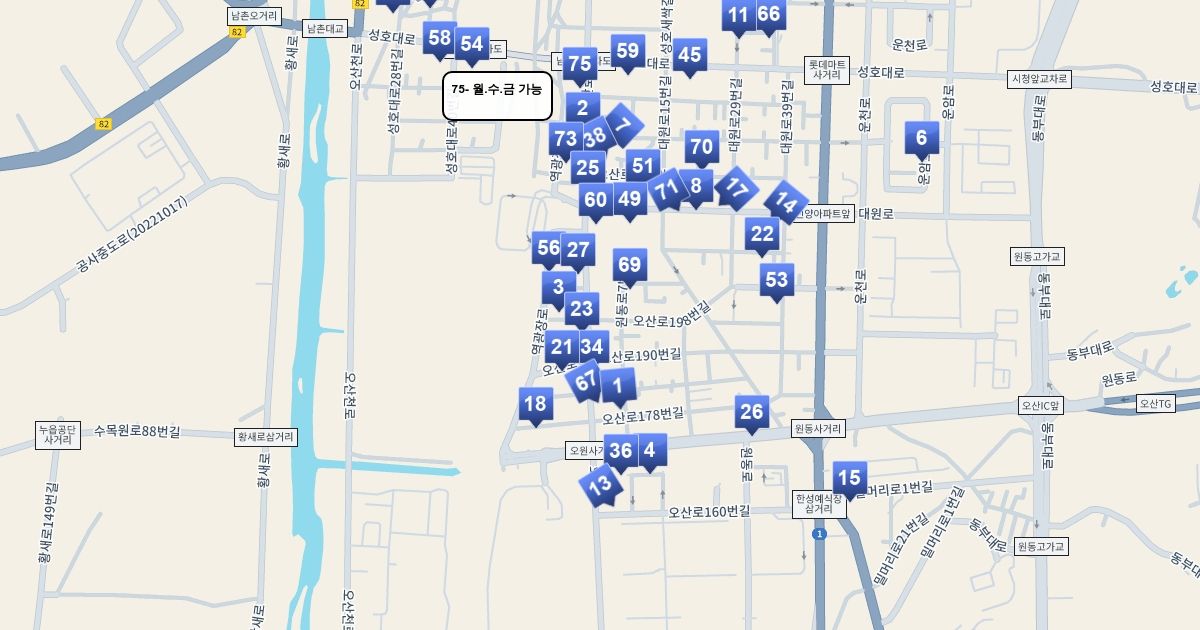Select location pin 53
The image size is (1200, 630).
point(777,280)
